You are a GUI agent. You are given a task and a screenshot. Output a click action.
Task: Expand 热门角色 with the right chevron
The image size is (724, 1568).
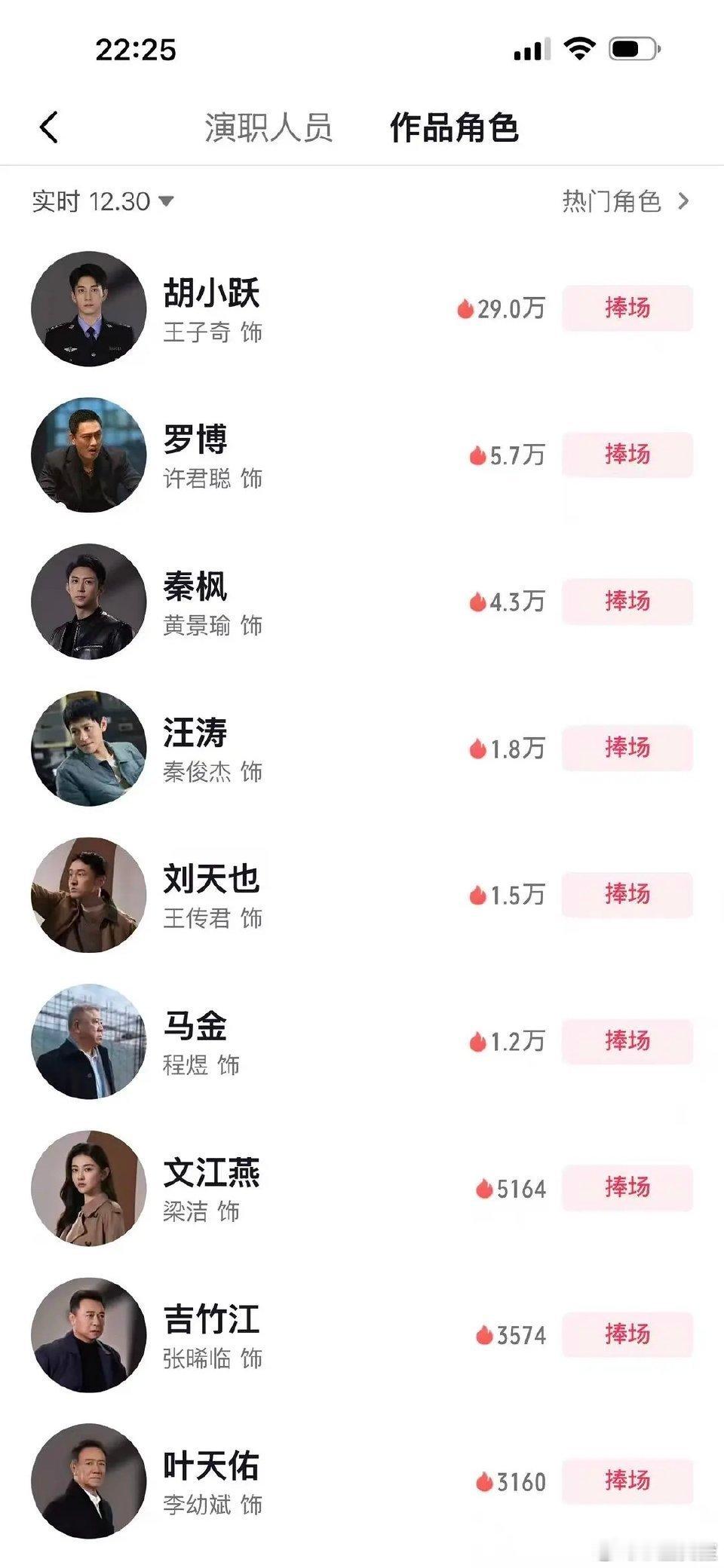coord(683,201)
